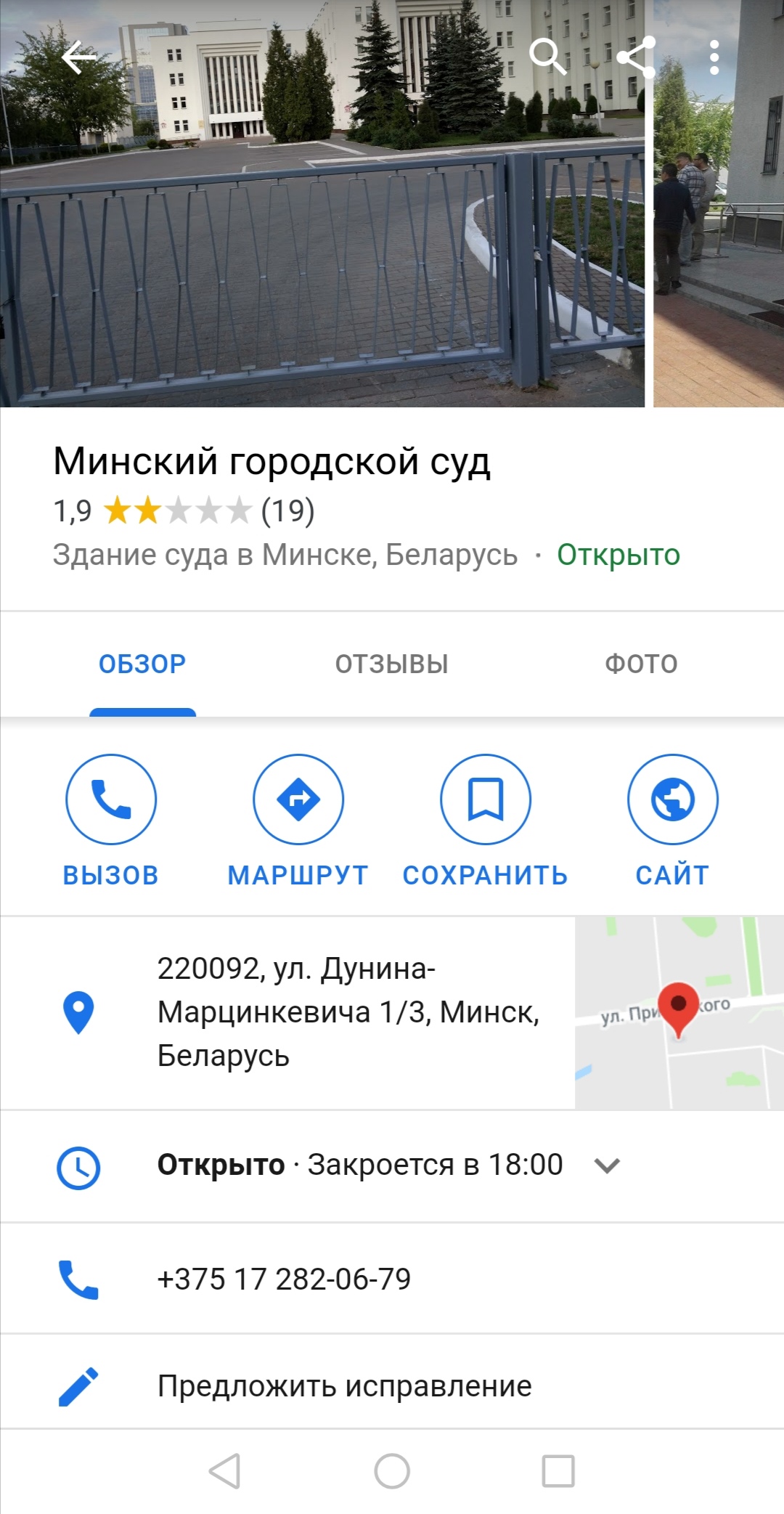Open the three-dot overflow menu
Image resolution: width=784 pixels, height=1514 pixels.
714,57
